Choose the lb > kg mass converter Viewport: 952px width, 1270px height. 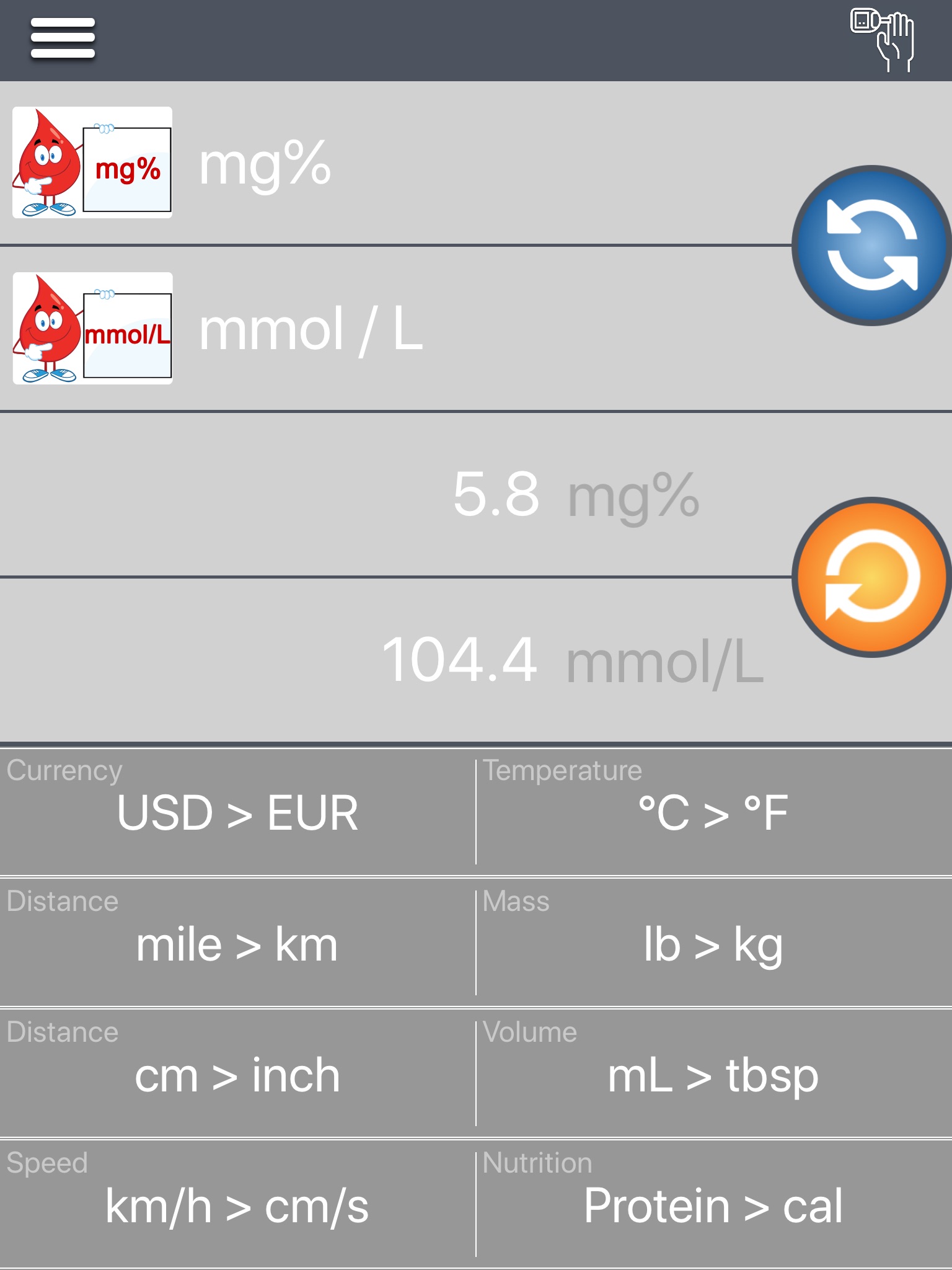click(713, 943)
